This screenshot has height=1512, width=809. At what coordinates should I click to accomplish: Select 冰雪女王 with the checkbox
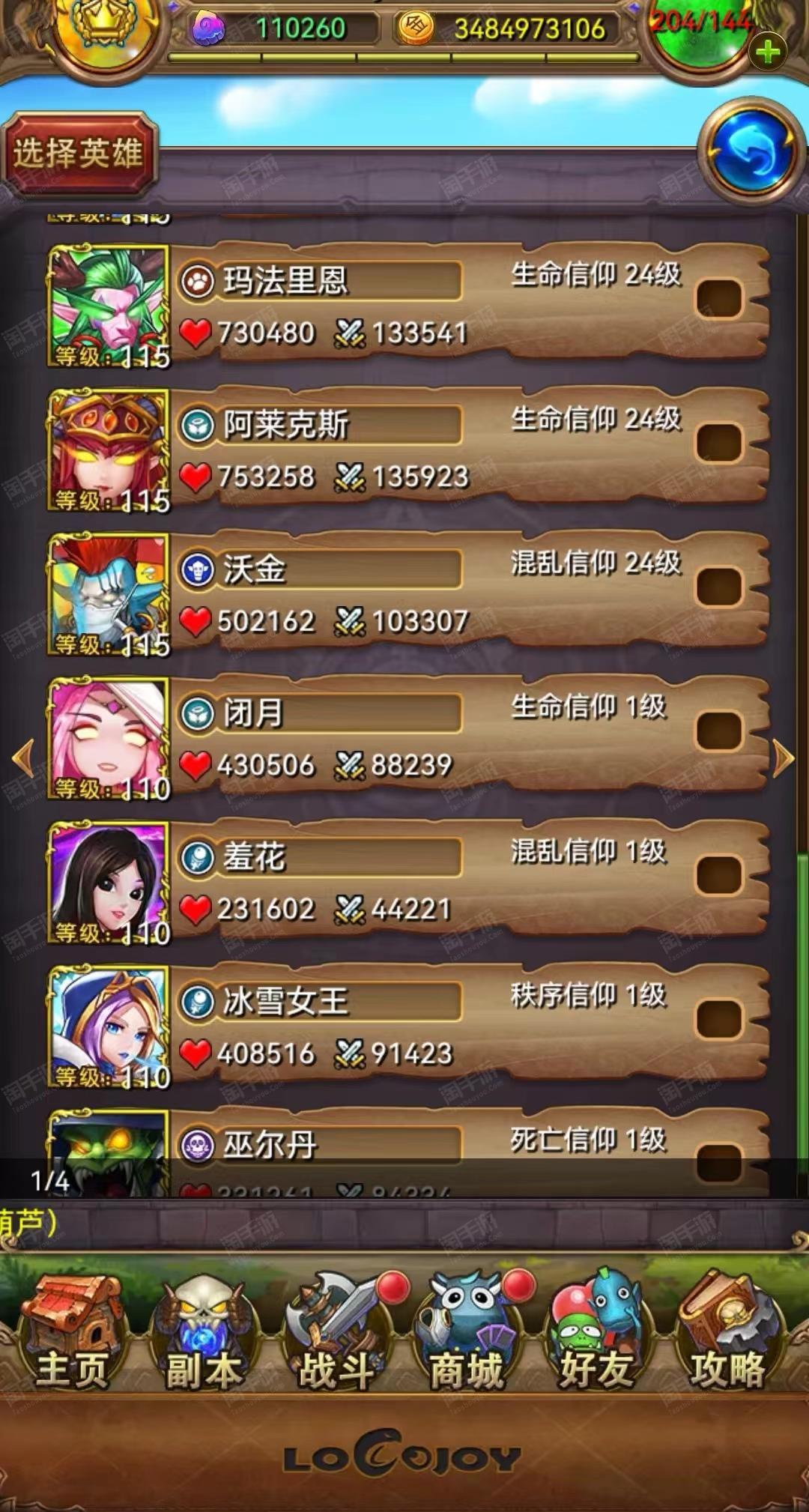[719, 1019]
